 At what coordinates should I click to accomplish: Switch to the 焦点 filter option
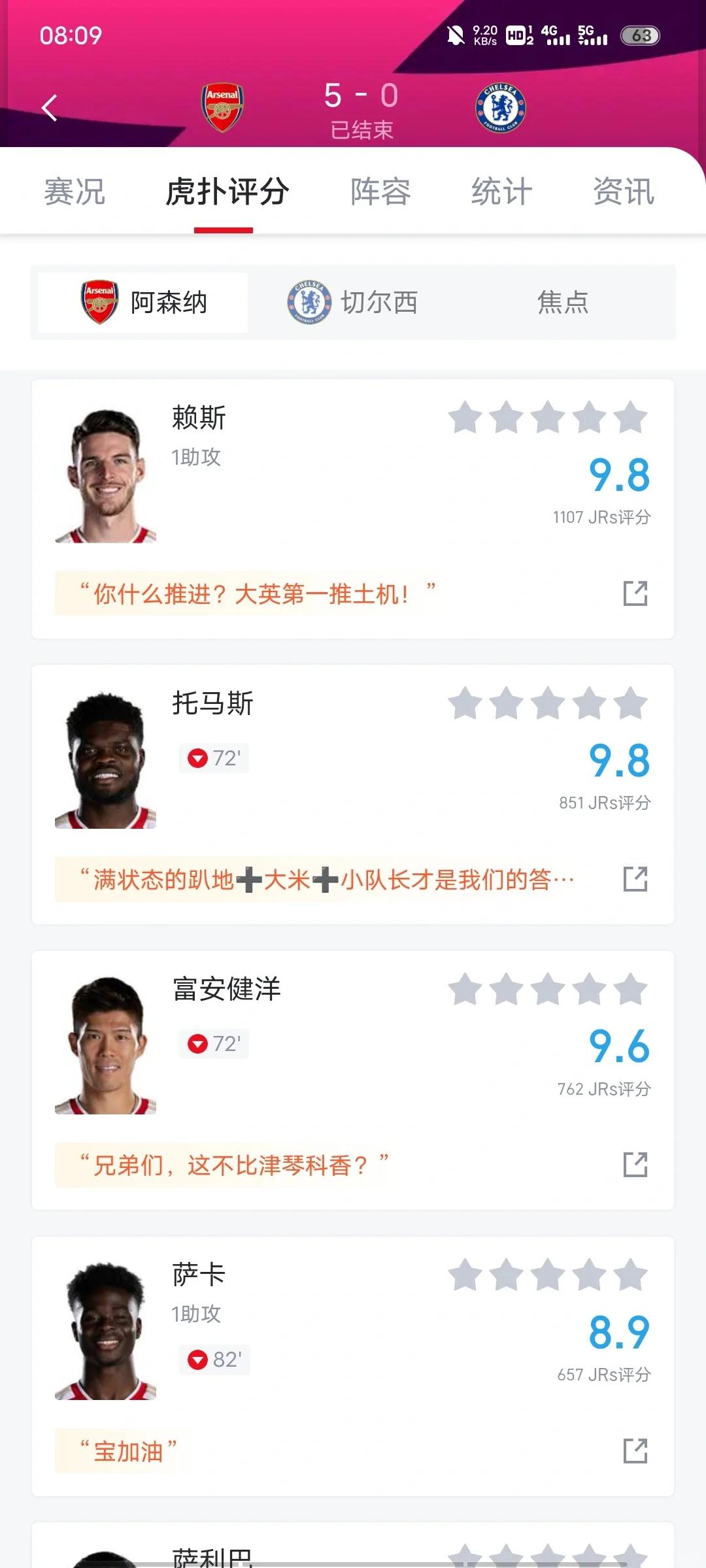[563, 301]
